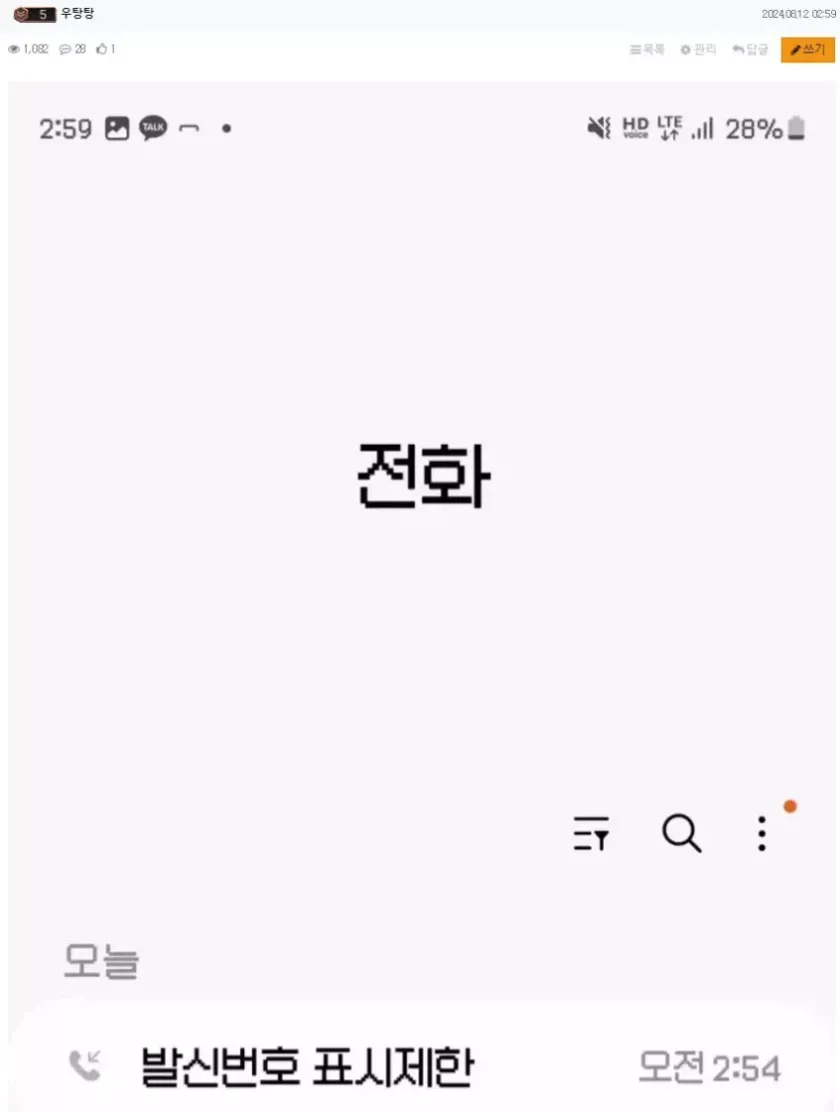
Task: Reply to the post with 답글
Action: point(750,49)
